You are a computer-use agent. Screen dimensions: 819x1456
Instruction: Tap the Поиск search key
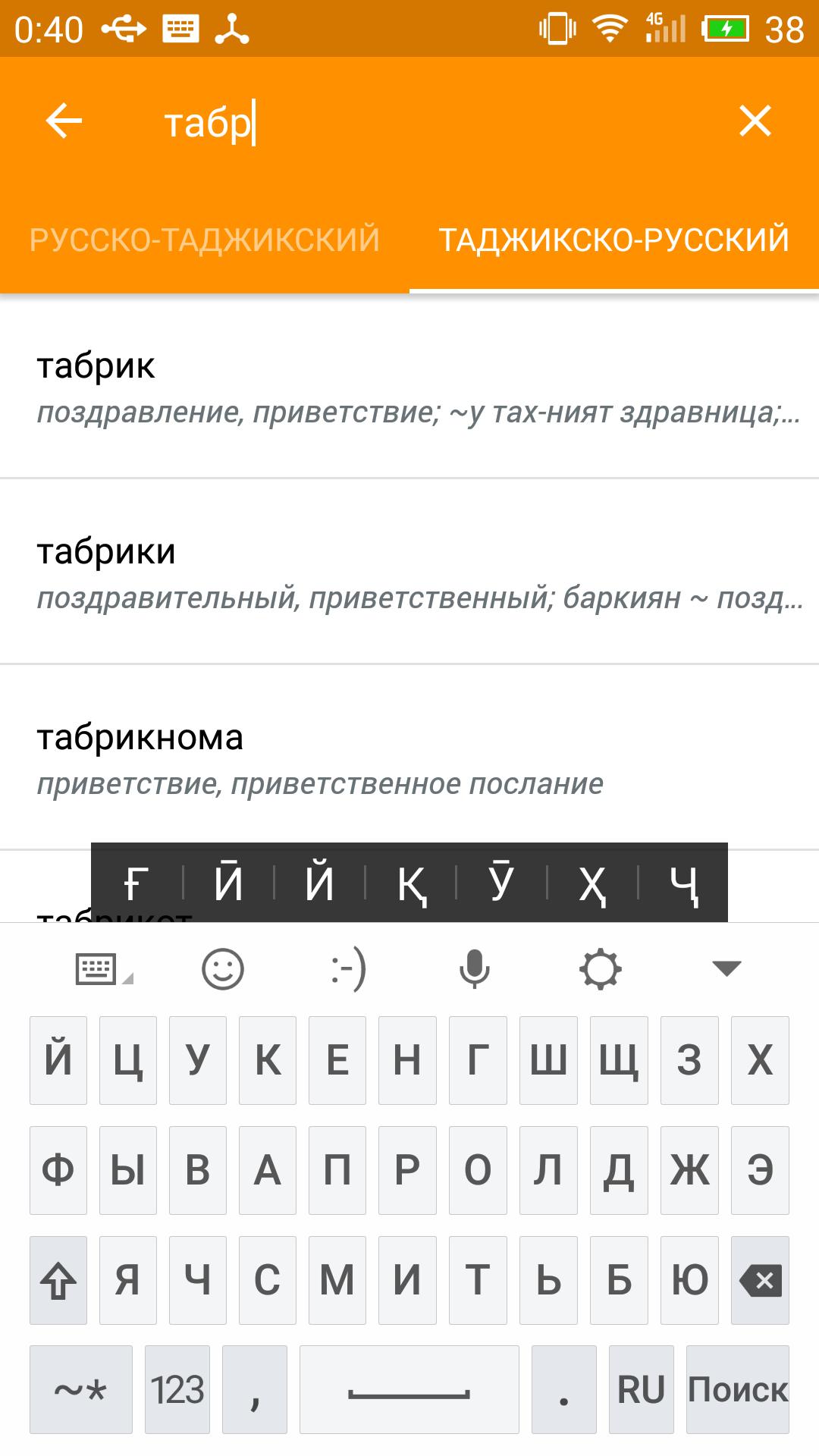click(x=737, y=1390)
